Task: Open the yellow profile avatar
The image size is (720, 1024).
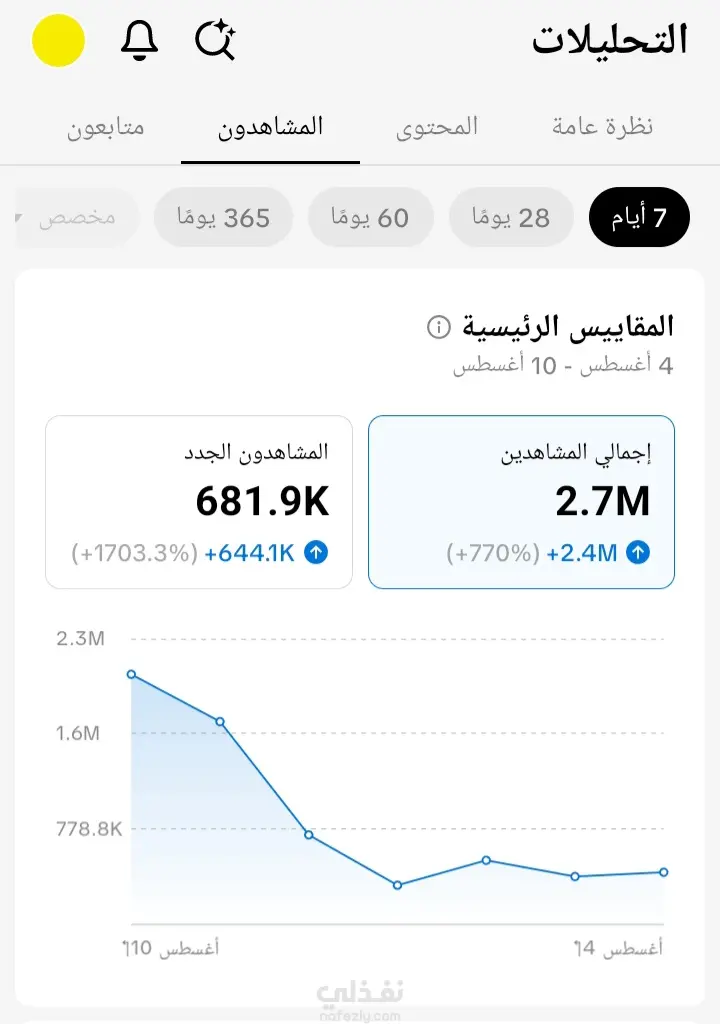Action: point(58,40)
